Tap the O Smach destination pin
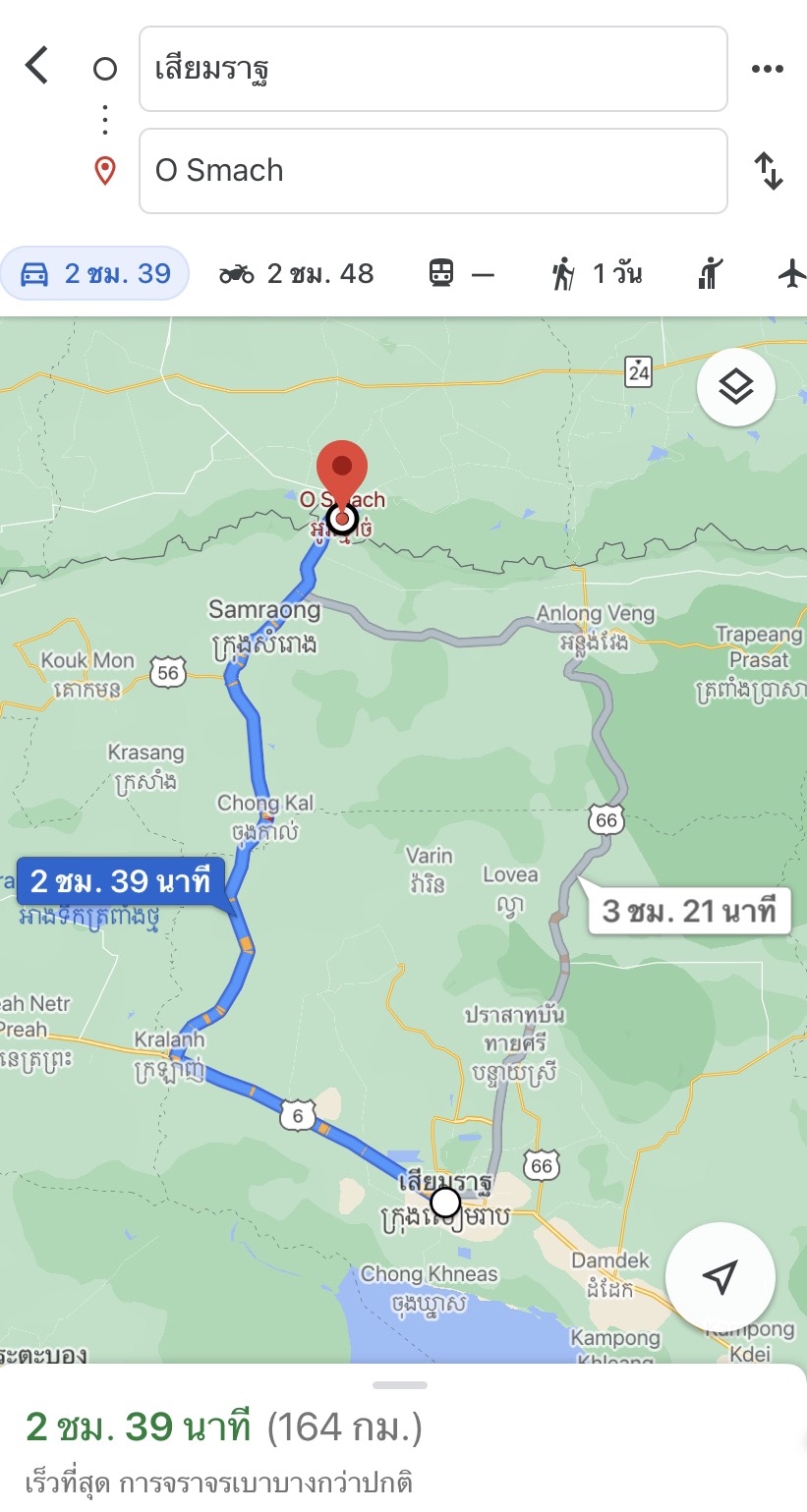 (342, 478)
